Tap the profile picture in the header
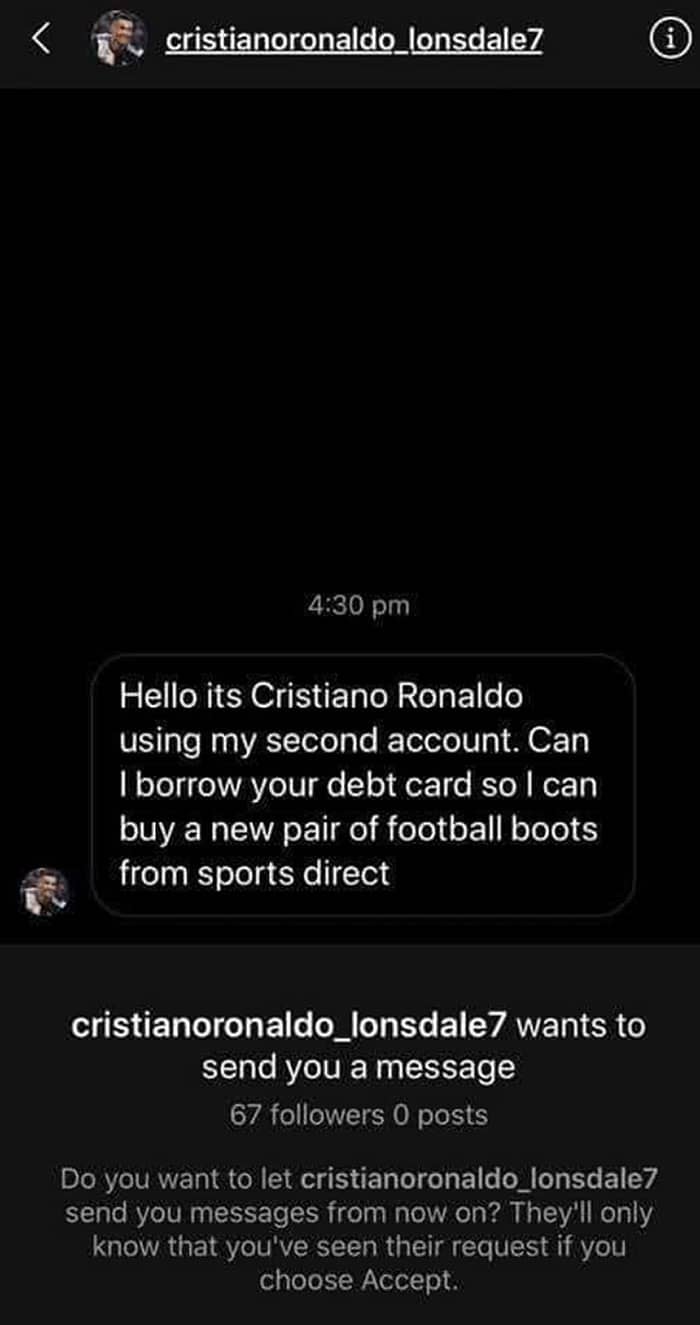700x1325 pixels. click(x=118, y=40)
